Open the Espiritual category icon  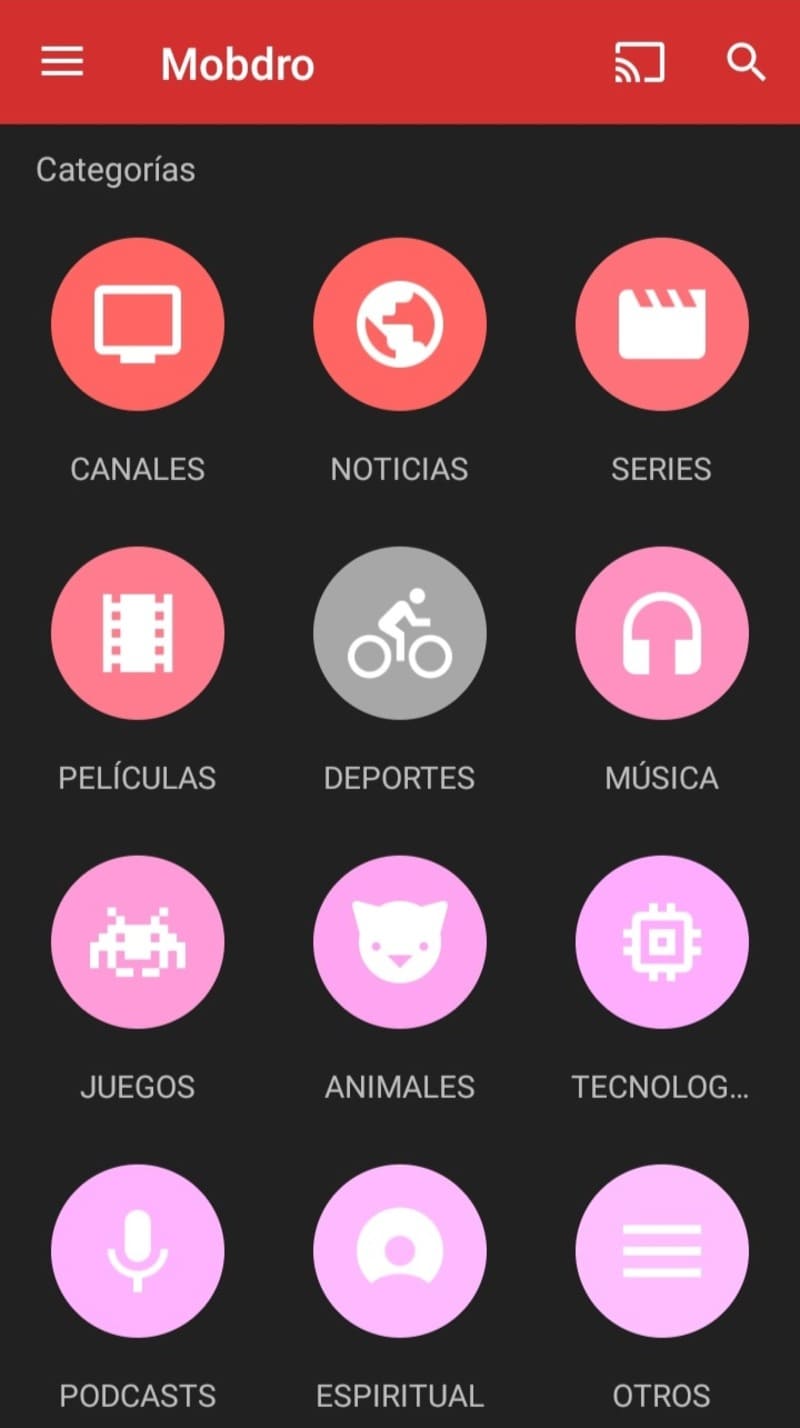[x=400, y=1251]
